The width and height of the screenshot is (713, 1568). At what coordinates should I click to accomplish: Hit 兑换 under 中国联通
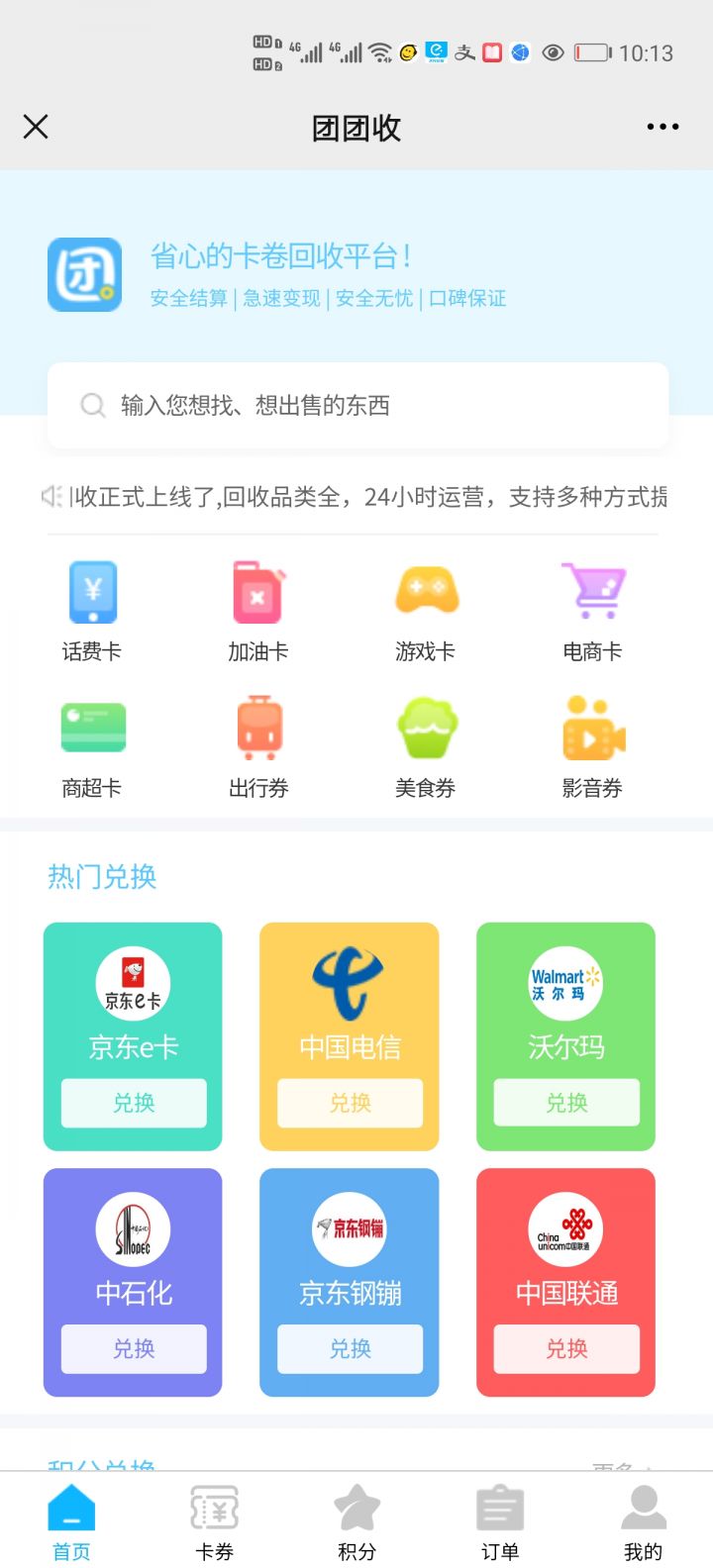pos(566,1348)
